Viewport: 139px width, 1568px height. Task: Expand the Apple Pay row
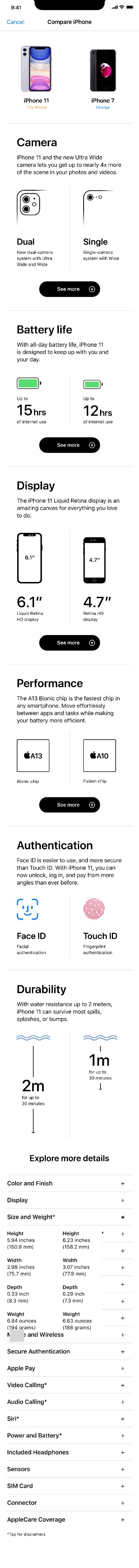[x=69, y=1368]
